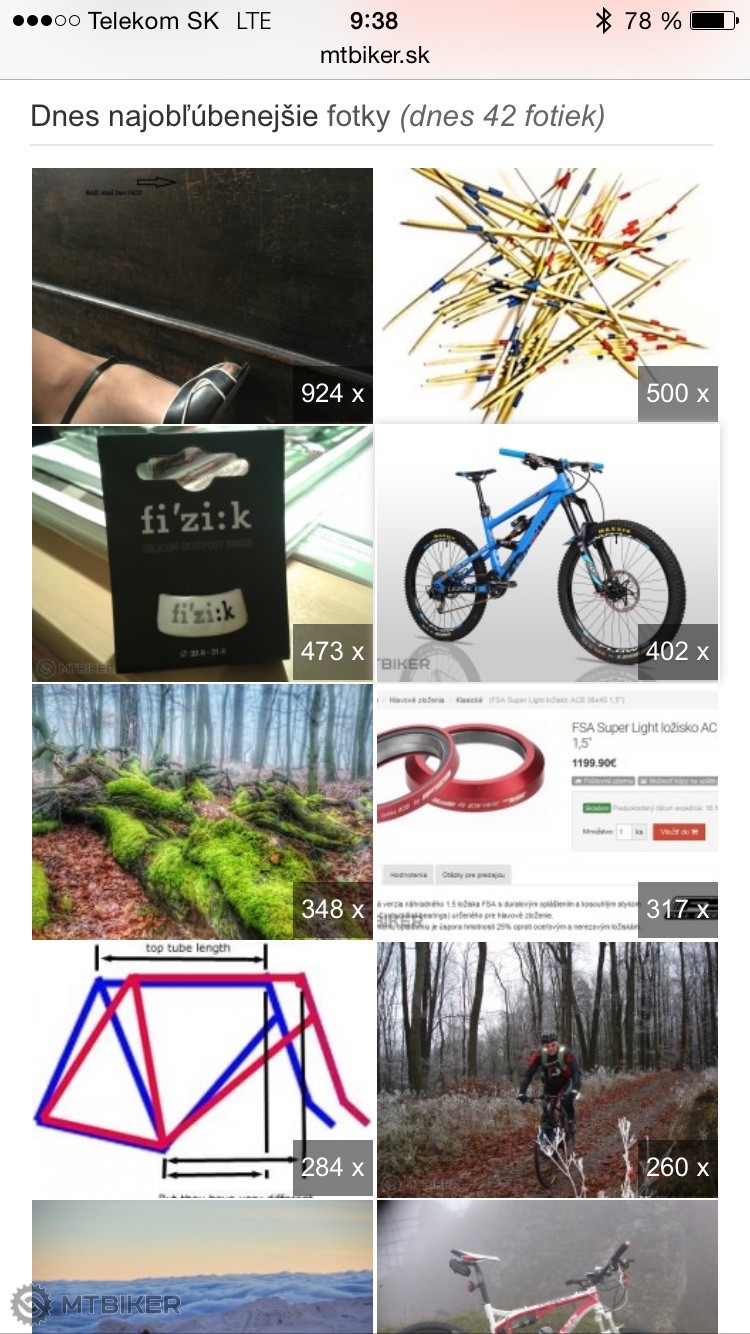View the white bike in fog photo
Viewport: 750px width, 1334px height.
[x=547, y=1268]
